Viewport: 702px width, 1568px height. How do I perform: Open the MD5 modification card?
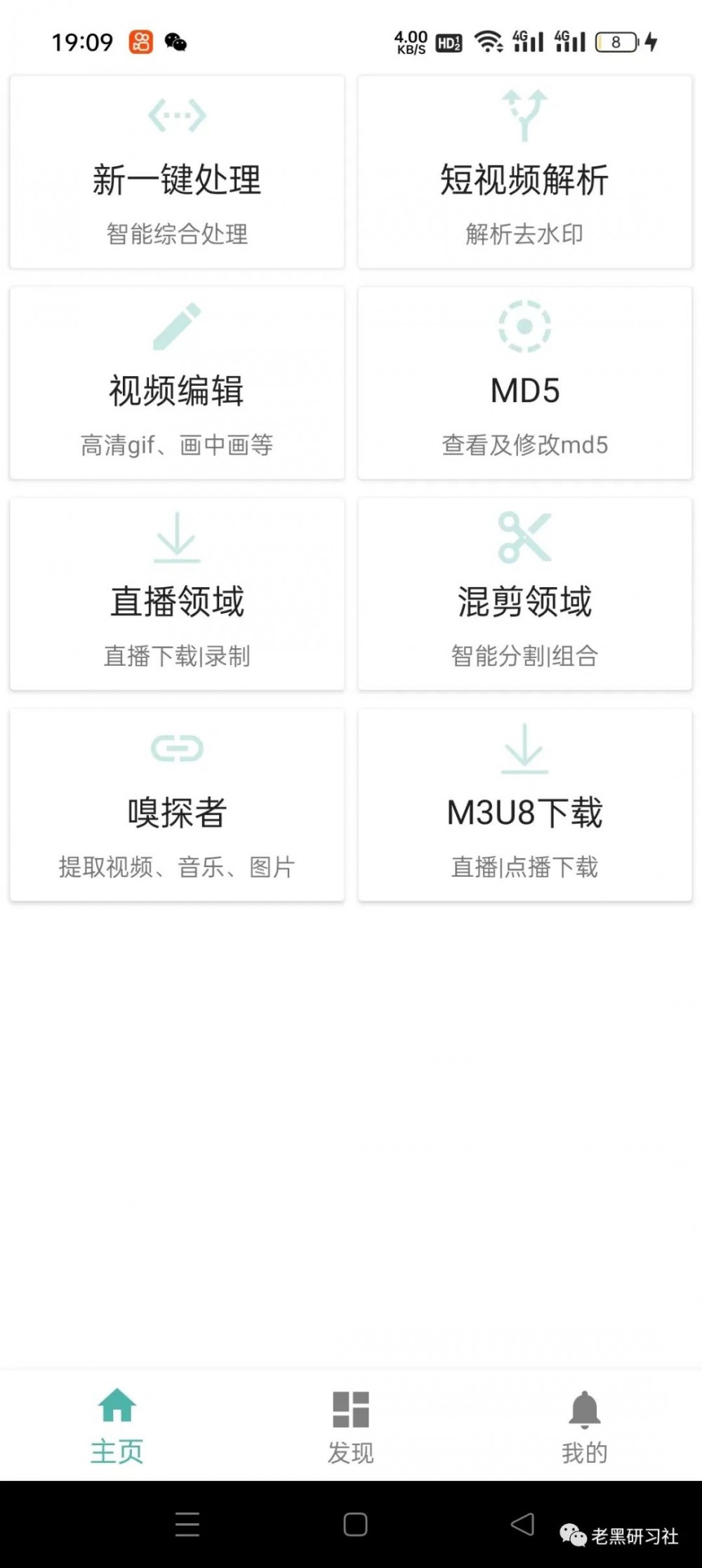coord(525,382)
